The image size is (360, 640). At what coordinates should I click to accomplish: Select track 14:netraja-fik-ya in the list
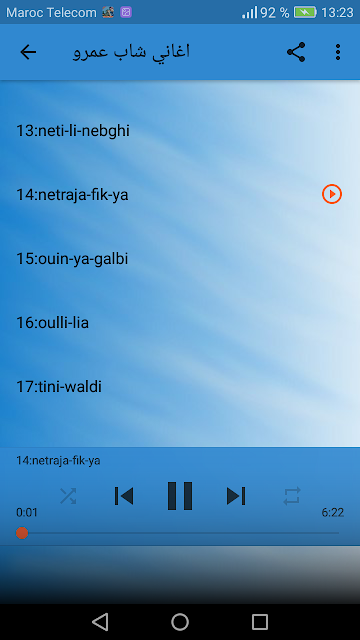(x=180, y=195)
